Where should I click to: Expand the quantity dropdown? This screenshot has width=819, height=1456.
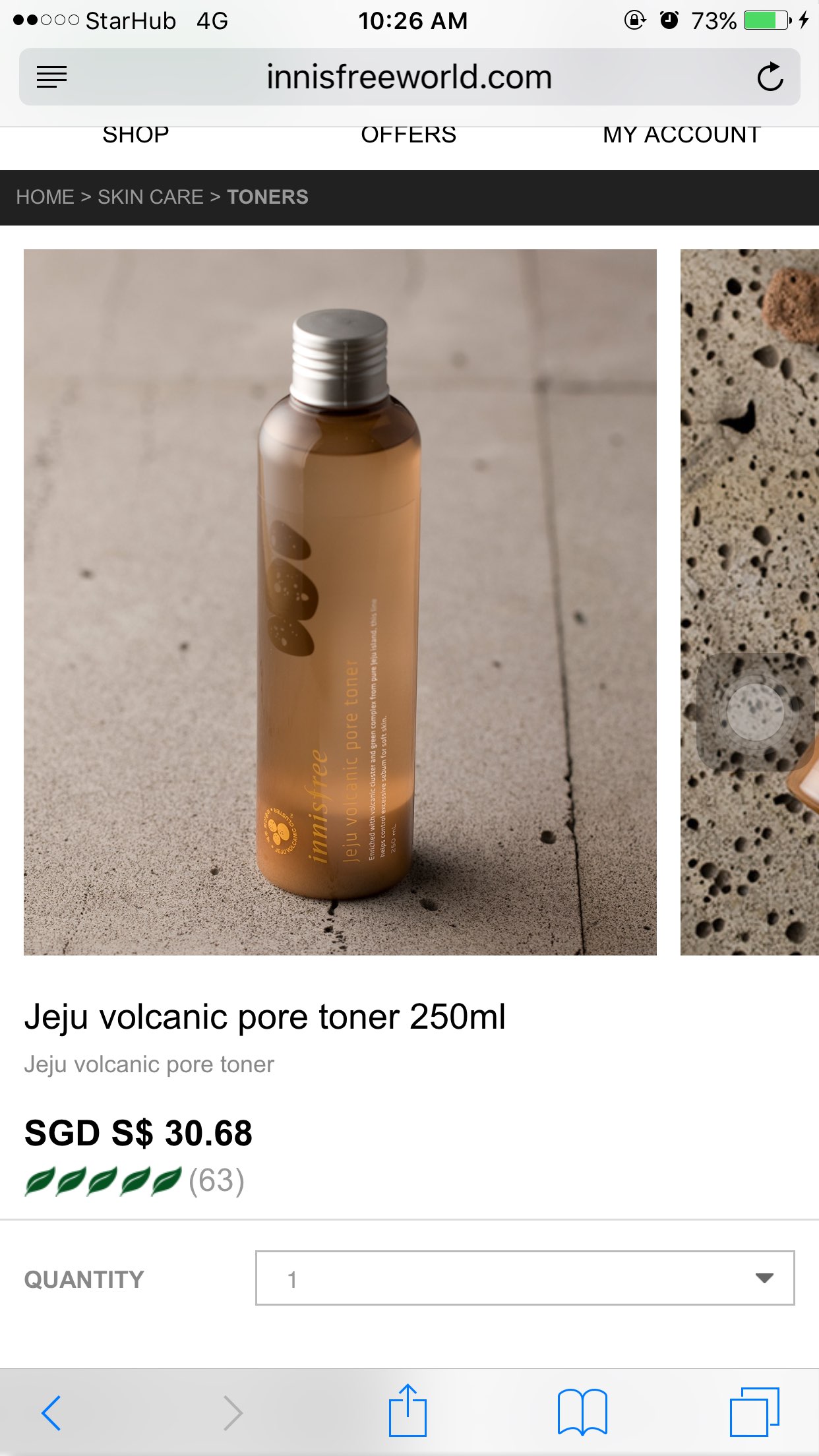coord(525,1278)
